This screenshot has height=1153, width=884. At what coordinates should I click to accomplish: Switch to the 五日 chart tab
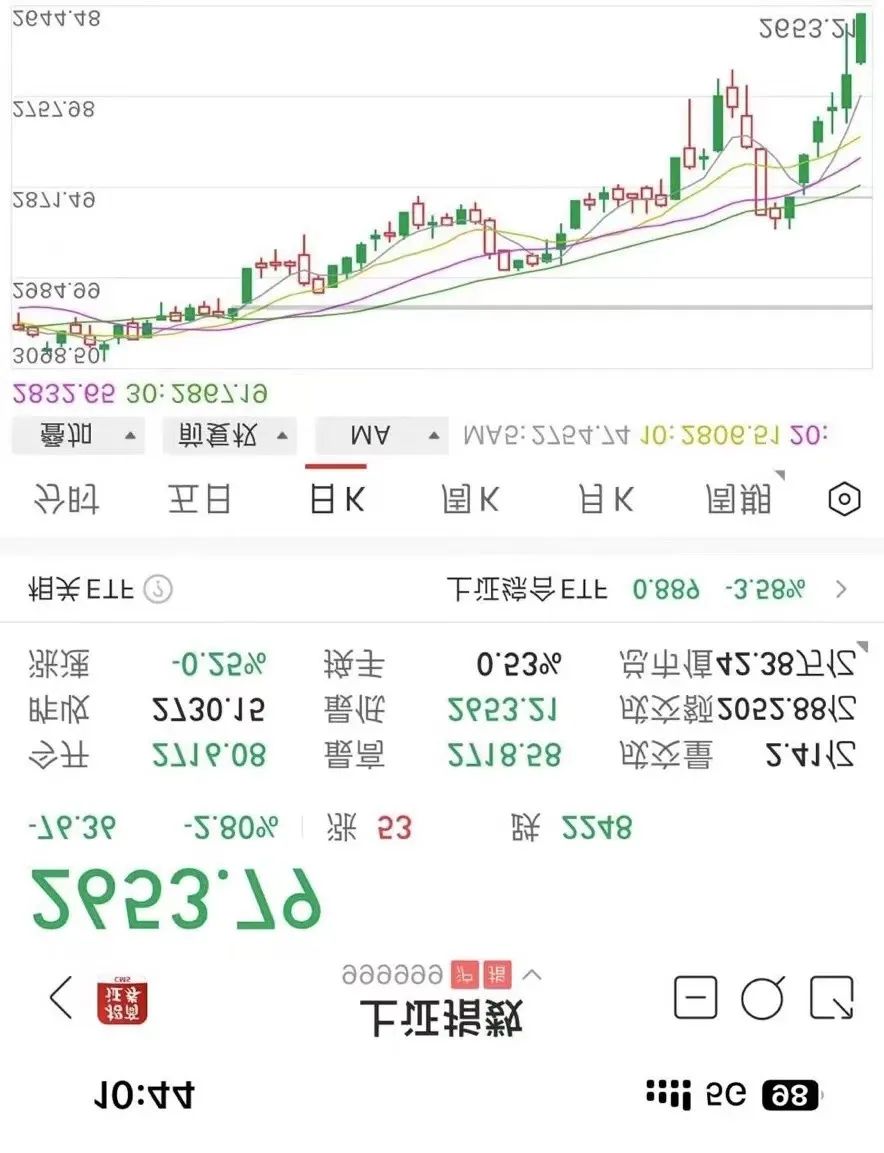click(x=199, y=498)
